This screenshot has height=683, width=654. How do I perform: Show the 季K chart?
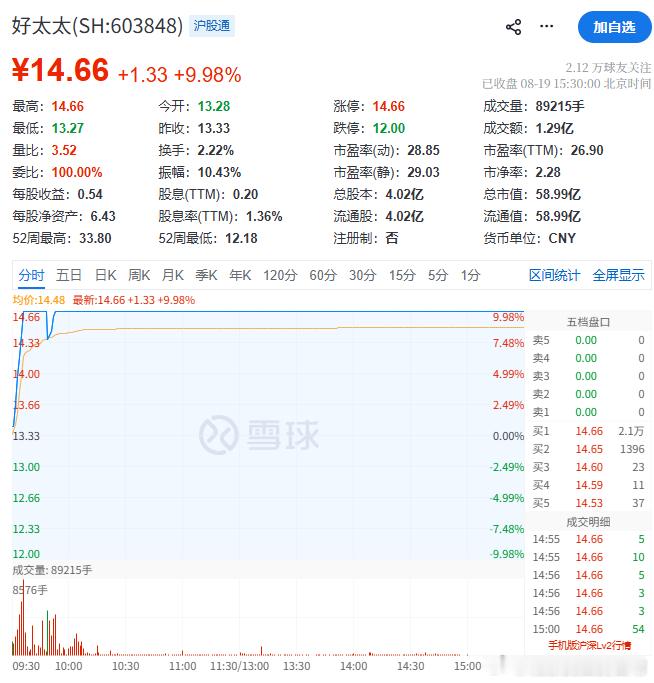pyautogui.click(x=206, y=275)
